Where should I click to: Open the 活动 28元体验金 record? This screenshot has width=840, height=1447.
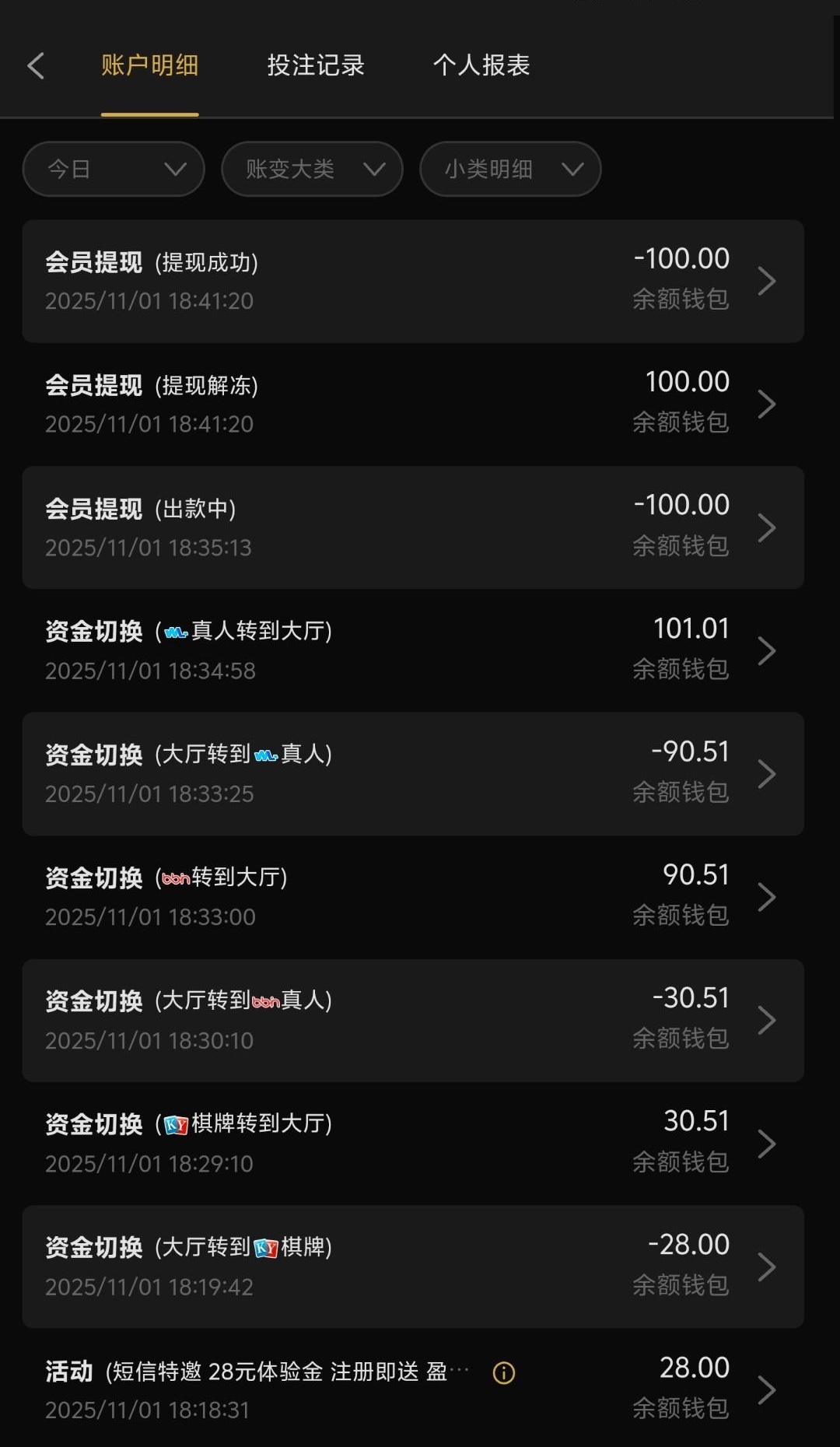click(311, 1389)
